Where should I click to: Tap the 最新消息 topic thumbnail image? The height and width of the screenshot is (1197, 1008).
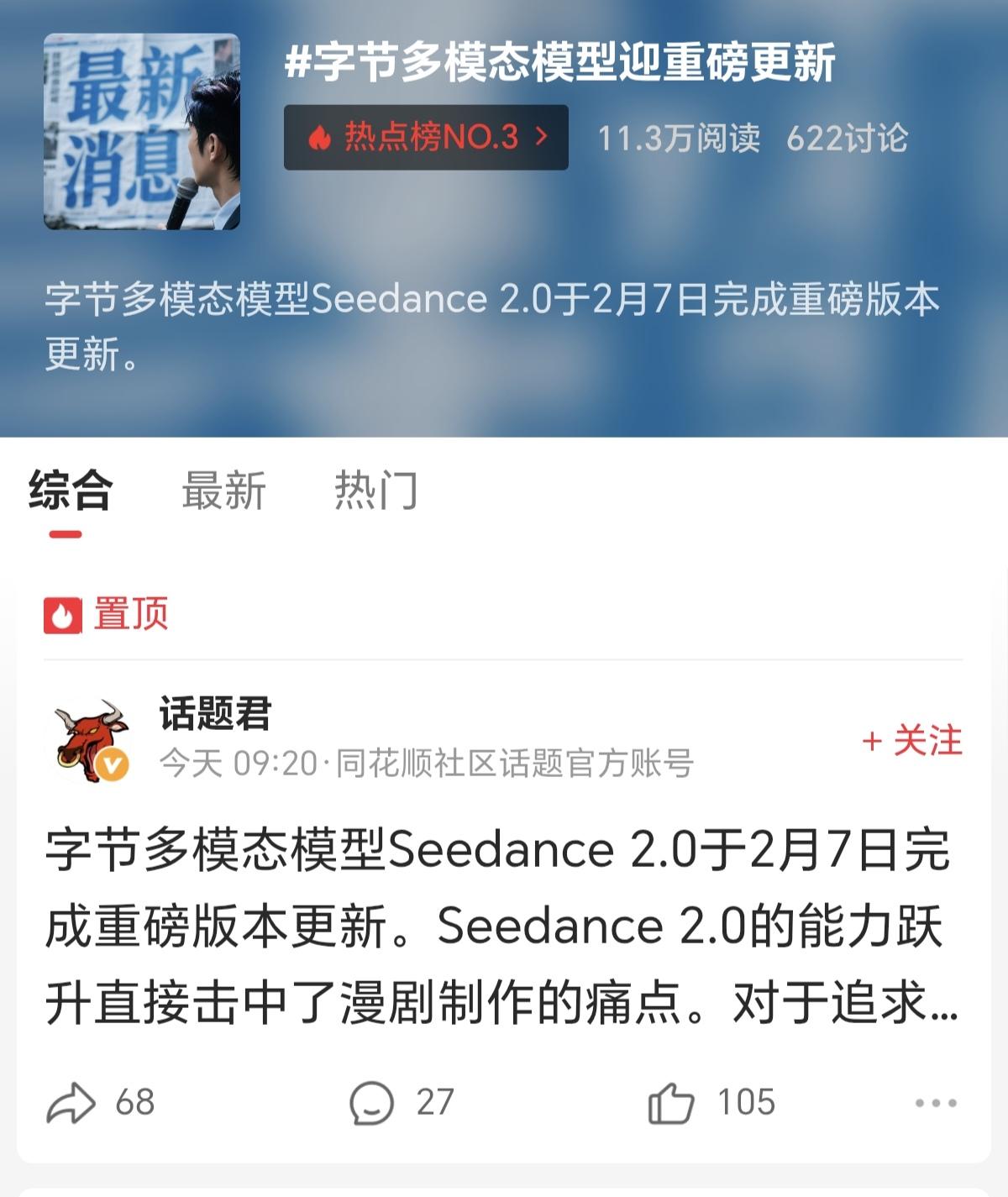(x=141, y=134)
